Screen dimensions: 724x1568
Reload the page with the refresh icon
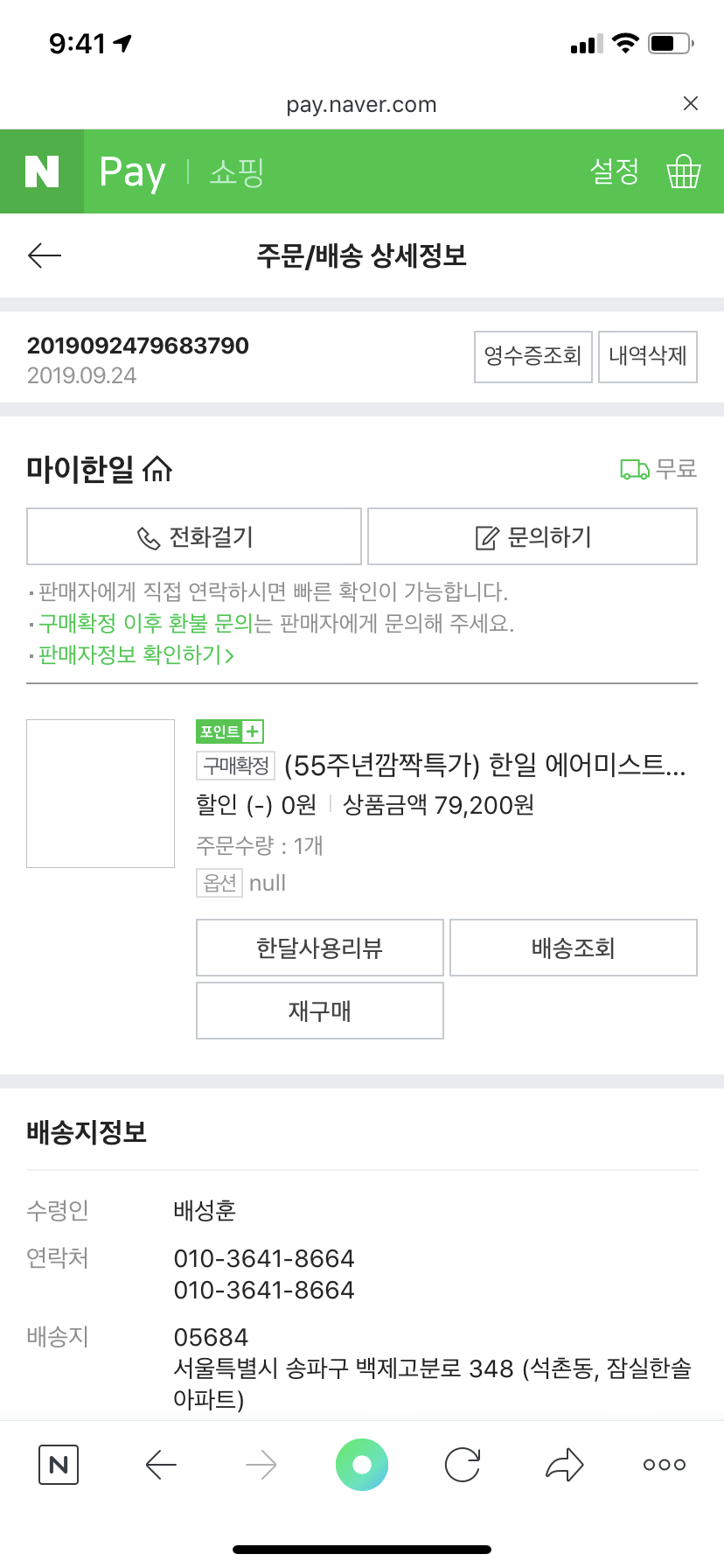[463, 1465]
